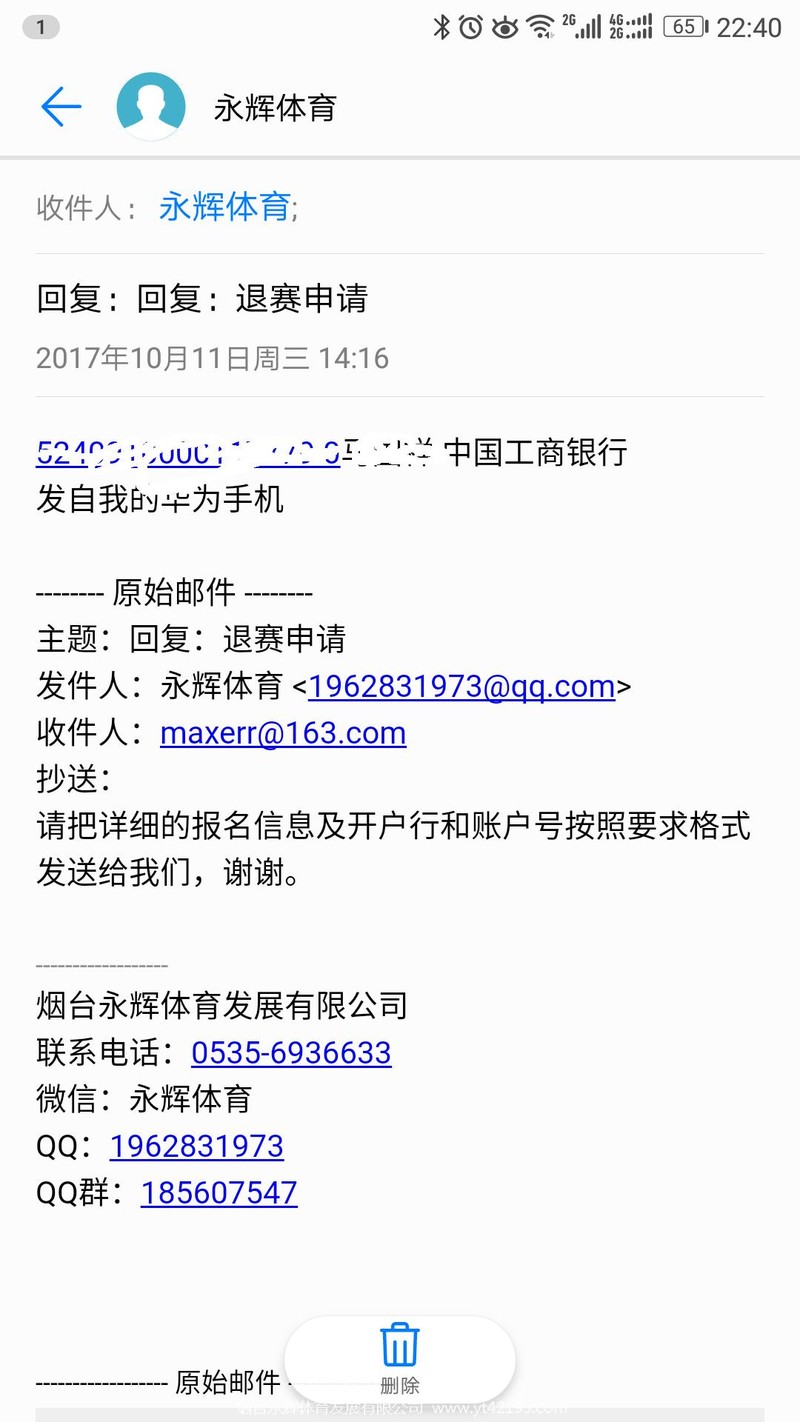The height and width of the screenshot is (1422, 800).
Task: Call the 0535-6936633 phone link
Action: 291,1053
